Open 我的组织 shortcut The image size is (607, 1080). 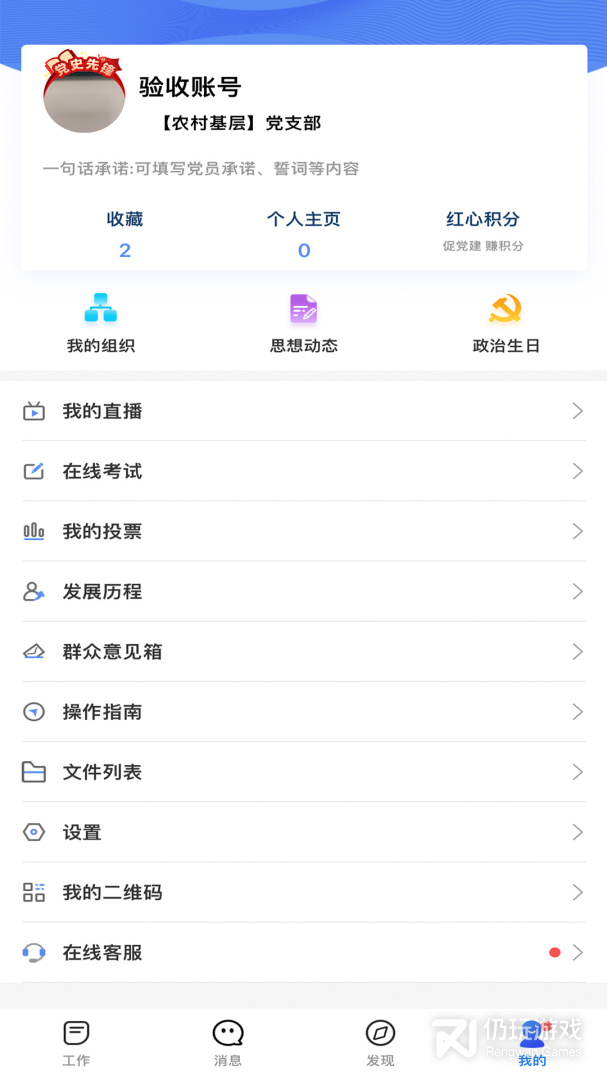pos(101,323)
